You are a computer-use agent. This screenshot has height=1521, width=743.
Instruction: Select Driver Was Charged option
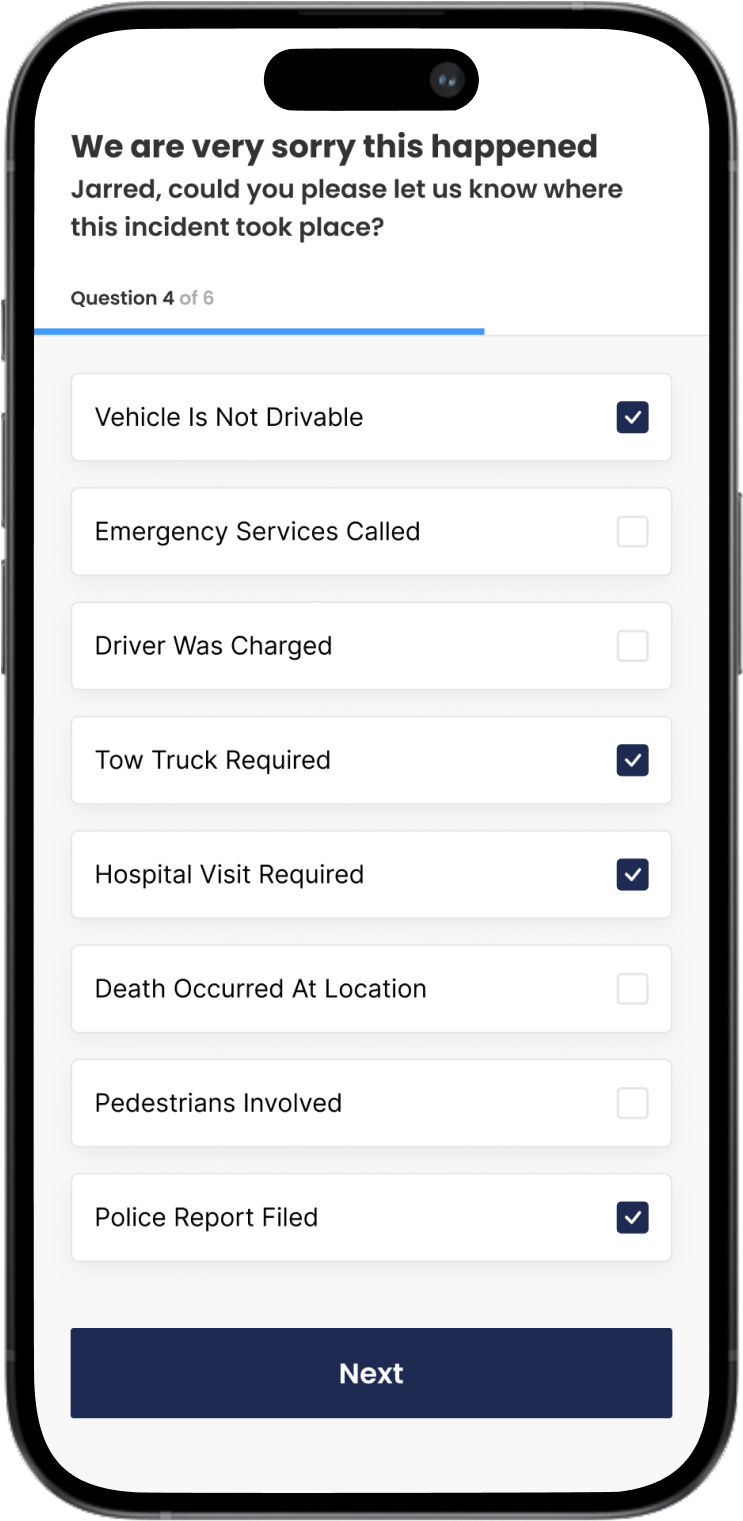point(632,646)
